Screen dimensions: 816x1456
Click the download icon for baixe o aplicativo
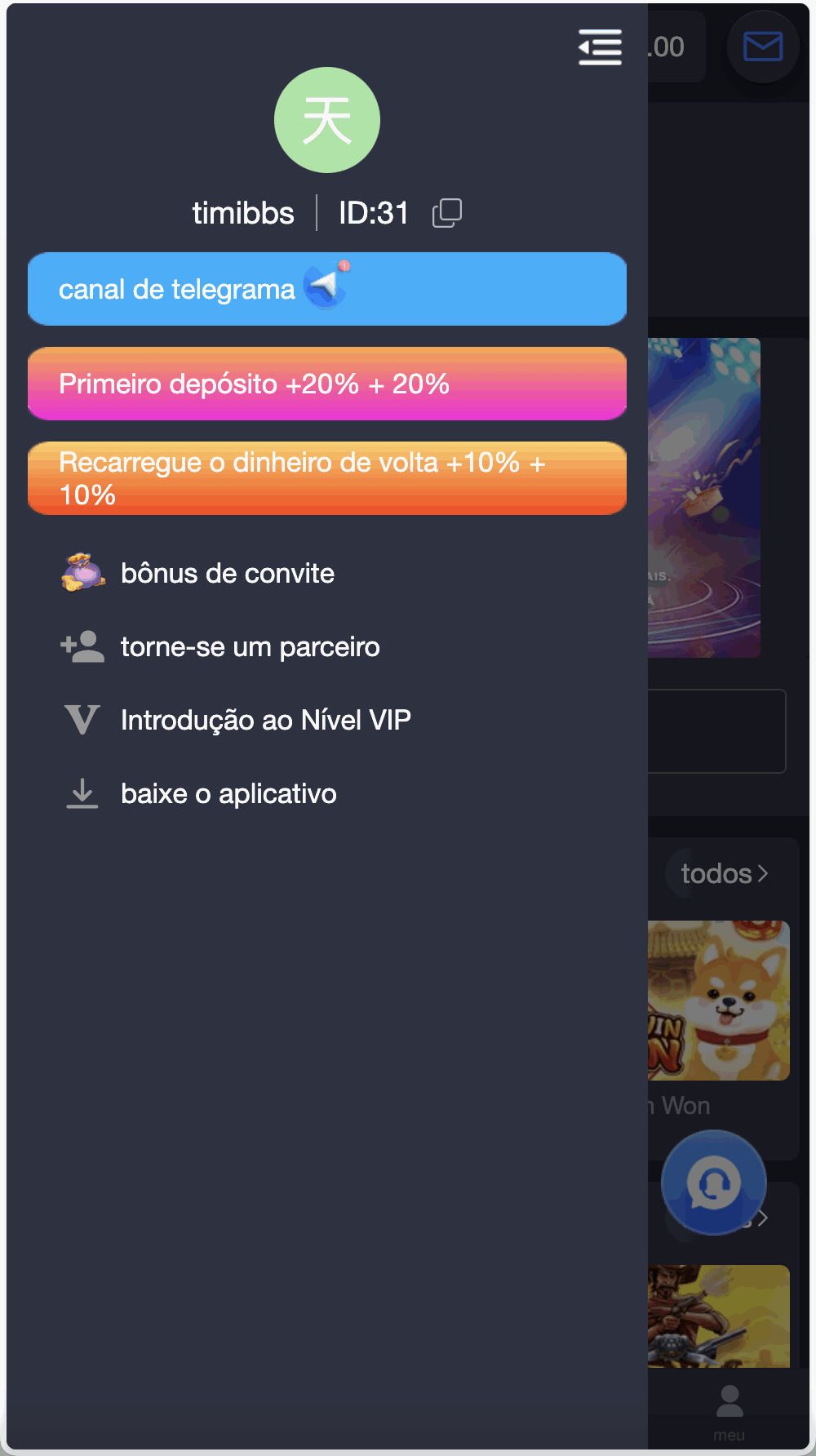click(x=82, y=792)
